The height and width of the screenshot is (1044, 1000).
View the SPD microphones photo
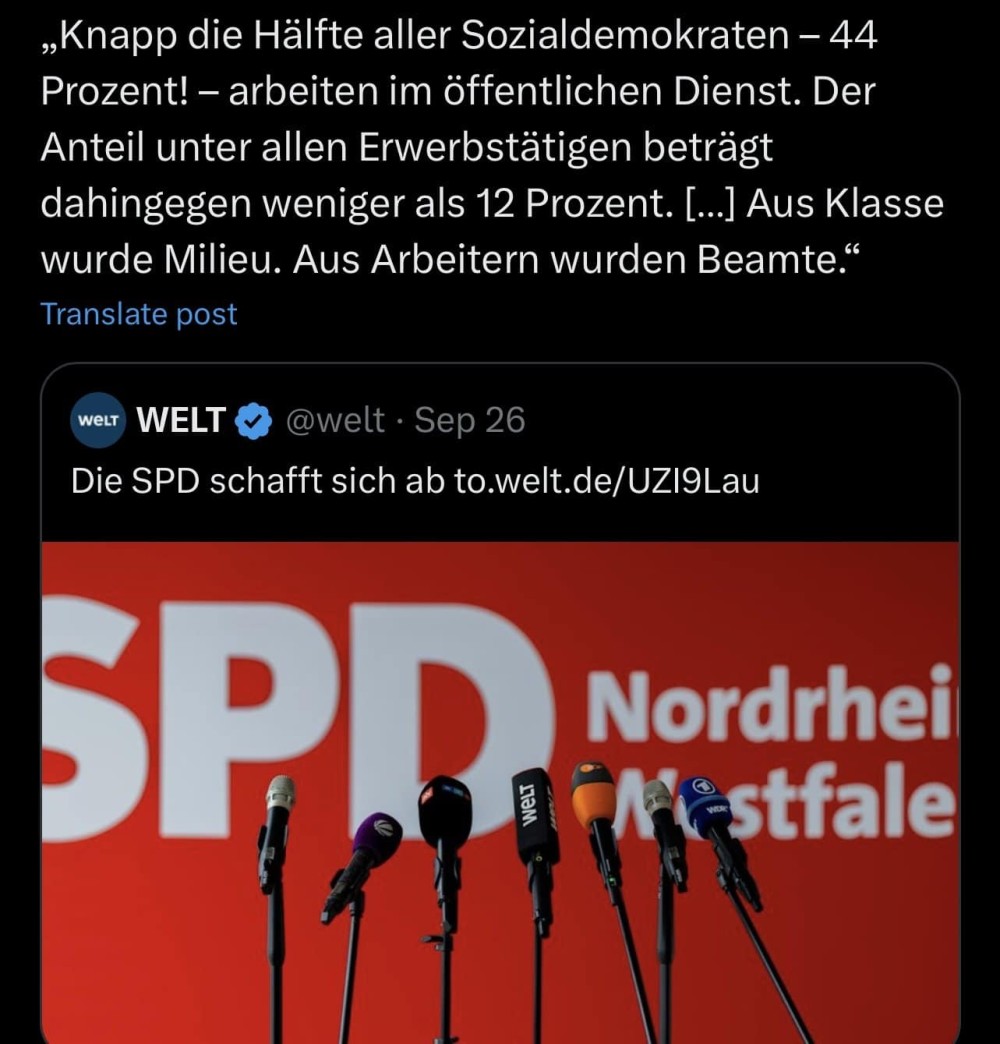pyautogui.click(x=500, y=790)
